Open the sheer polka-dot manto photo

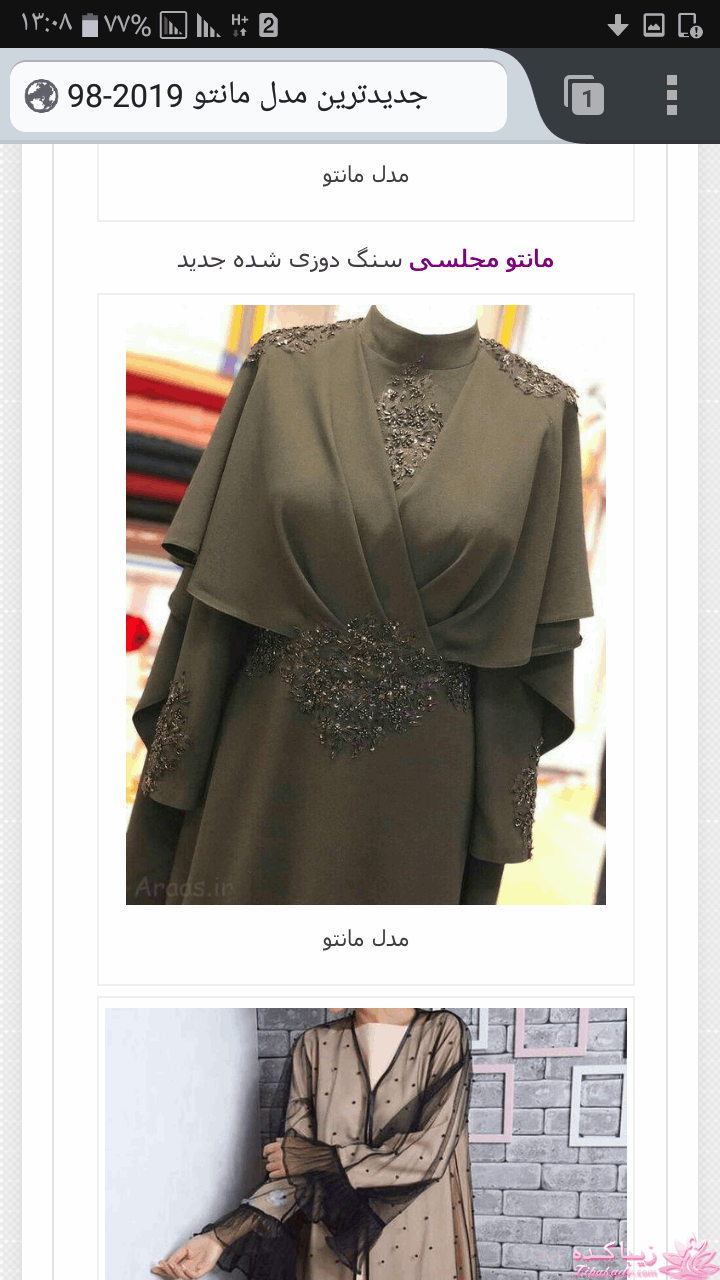tap(366, 1140)
